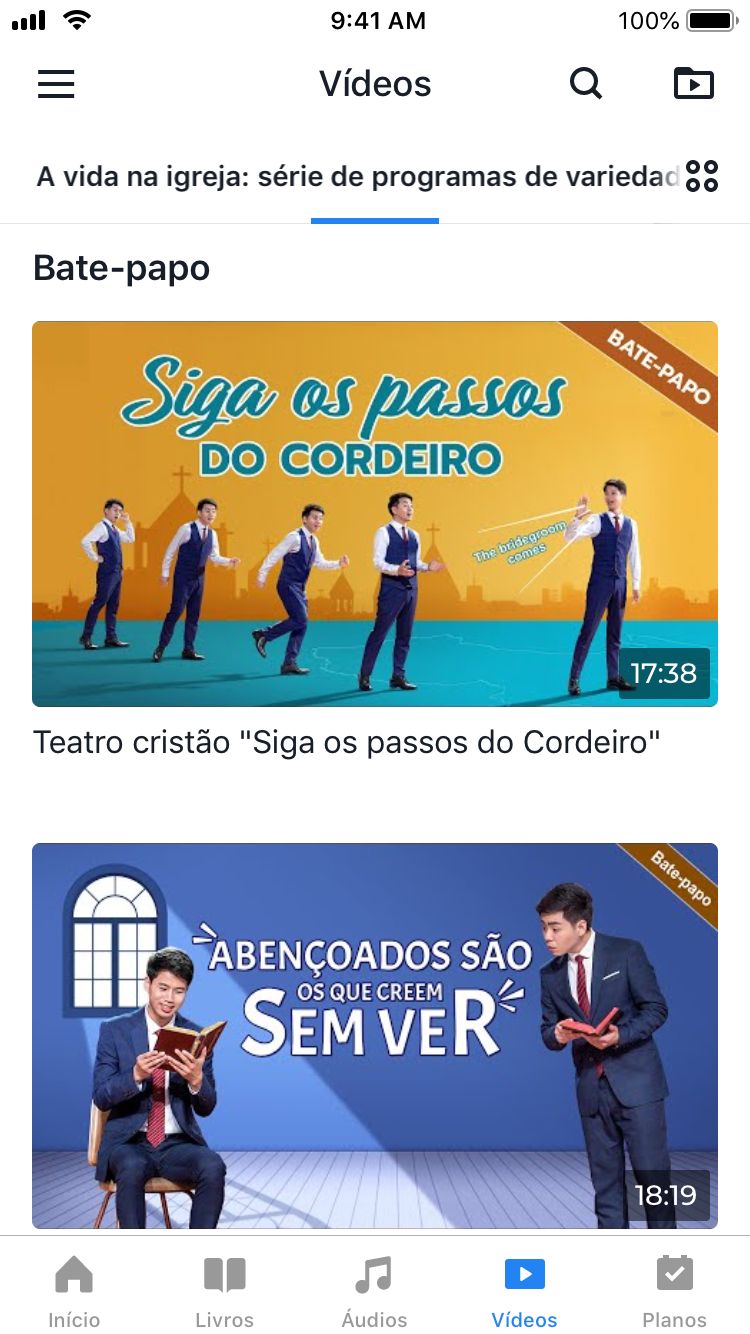This screenshot has height=1334, width=750.
Task: Open the video folder icon
Action: [694, 84]
